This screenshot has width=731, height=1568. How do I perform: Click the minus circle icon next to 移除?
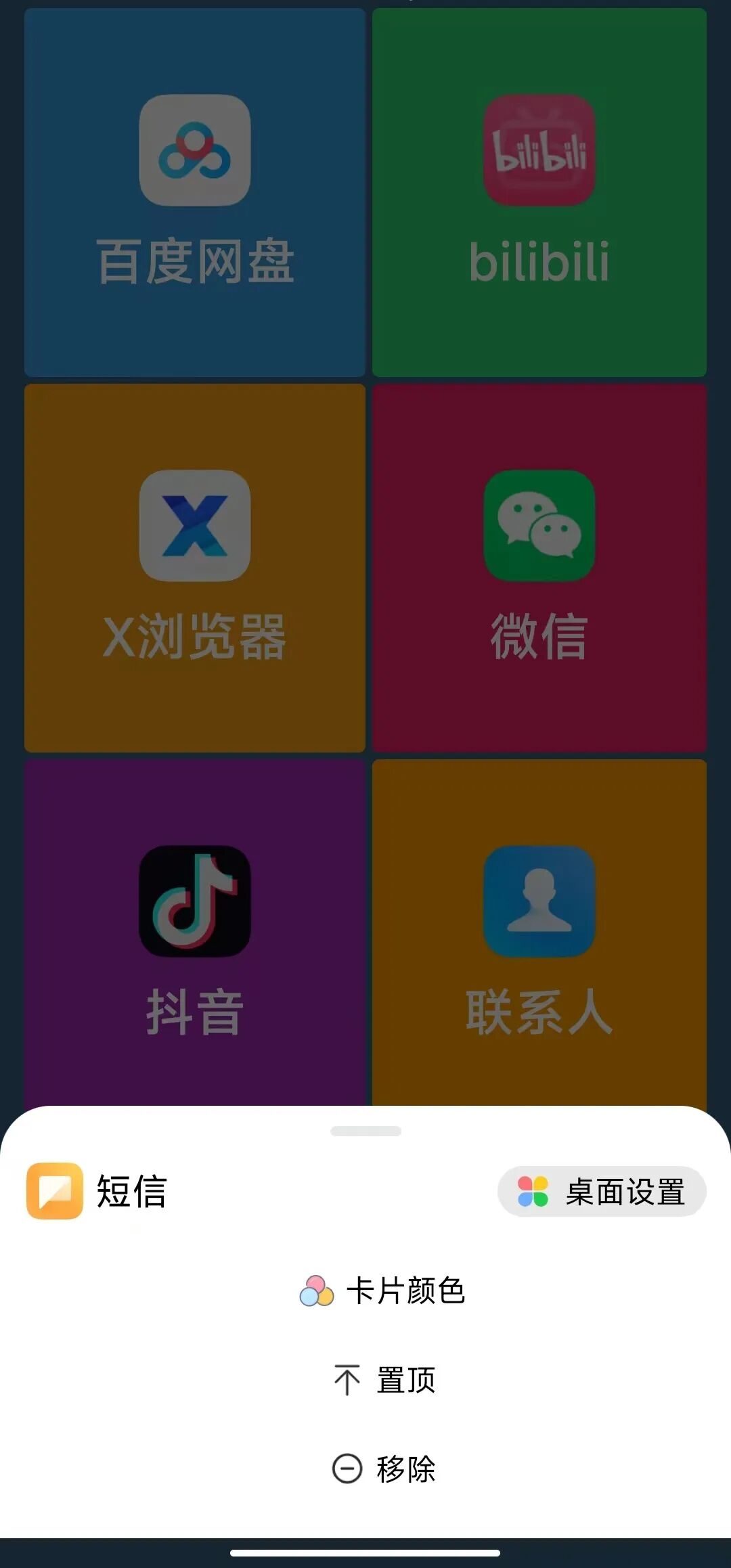(x=347, y=1470)
